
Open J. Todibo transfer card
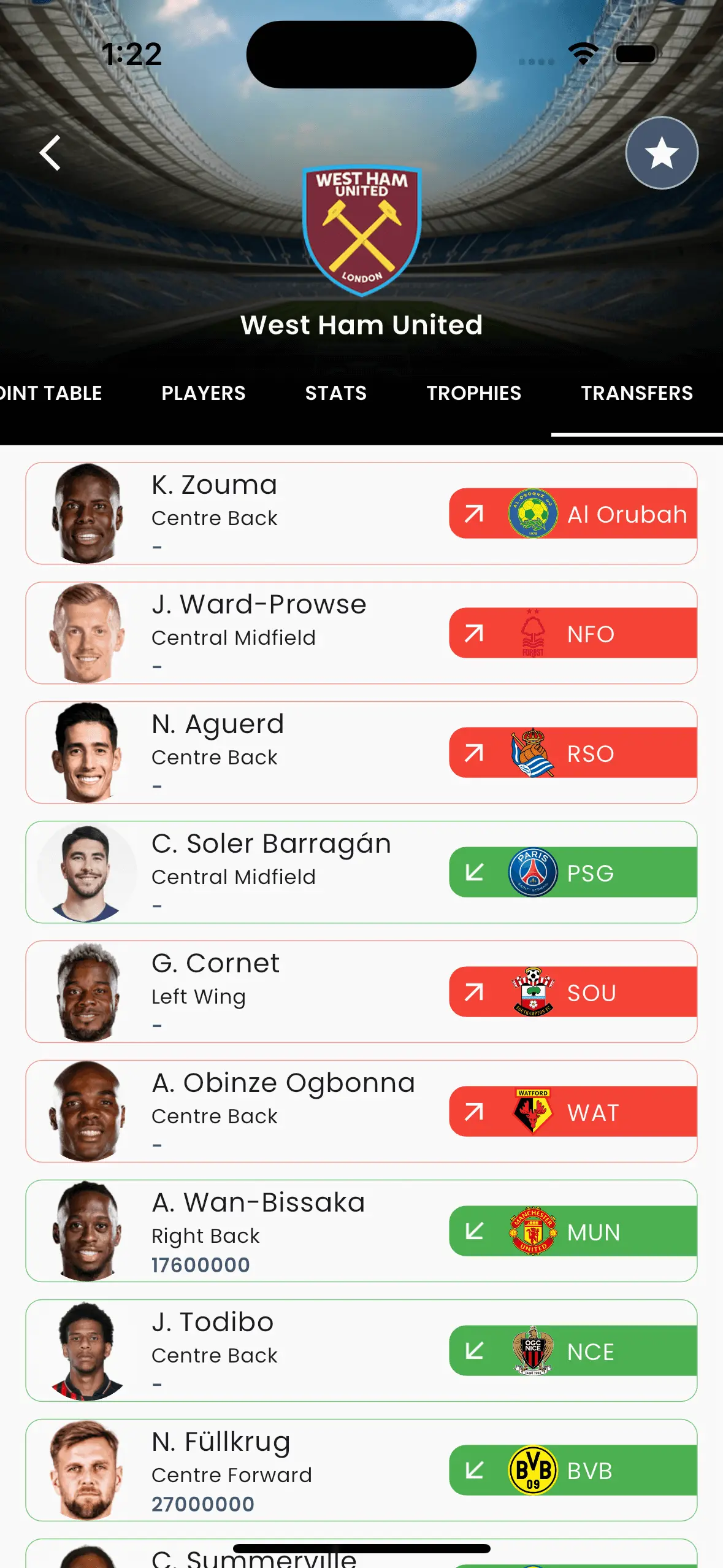point(361,1351)
